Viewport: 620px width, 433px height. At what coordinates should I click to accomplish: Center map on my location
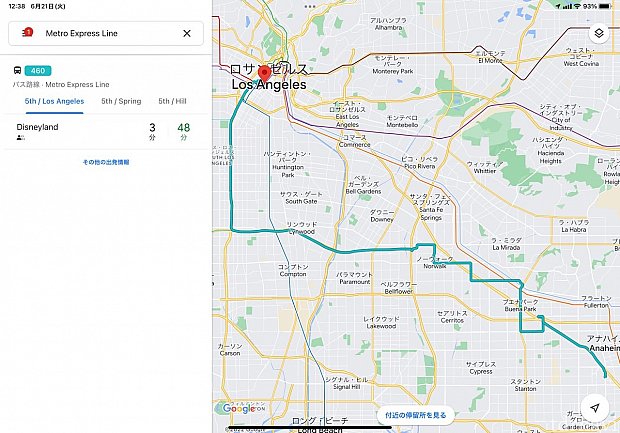(x=595, y=408)
